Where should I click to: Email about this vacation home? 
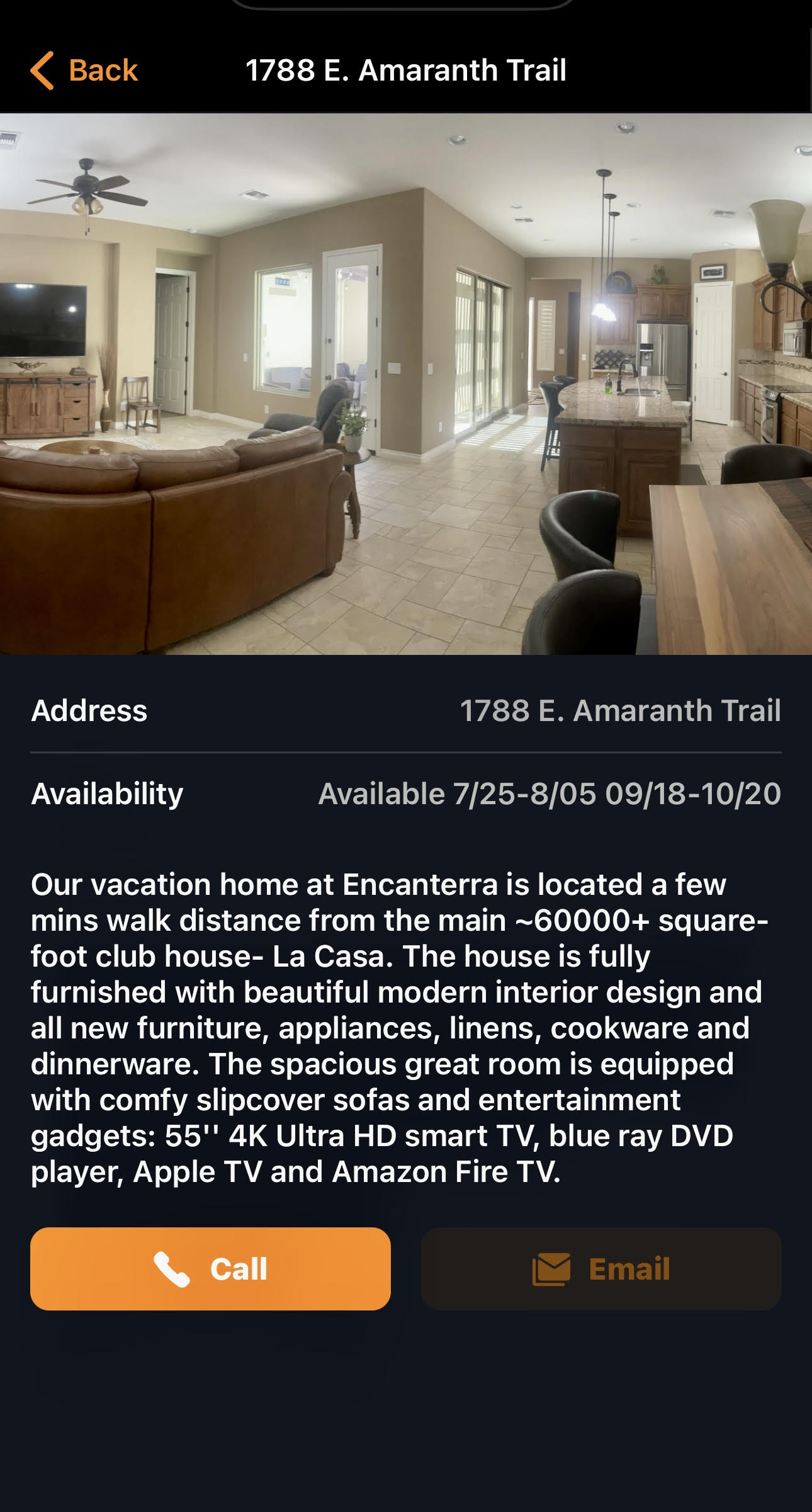click(x=601, y=1268)
